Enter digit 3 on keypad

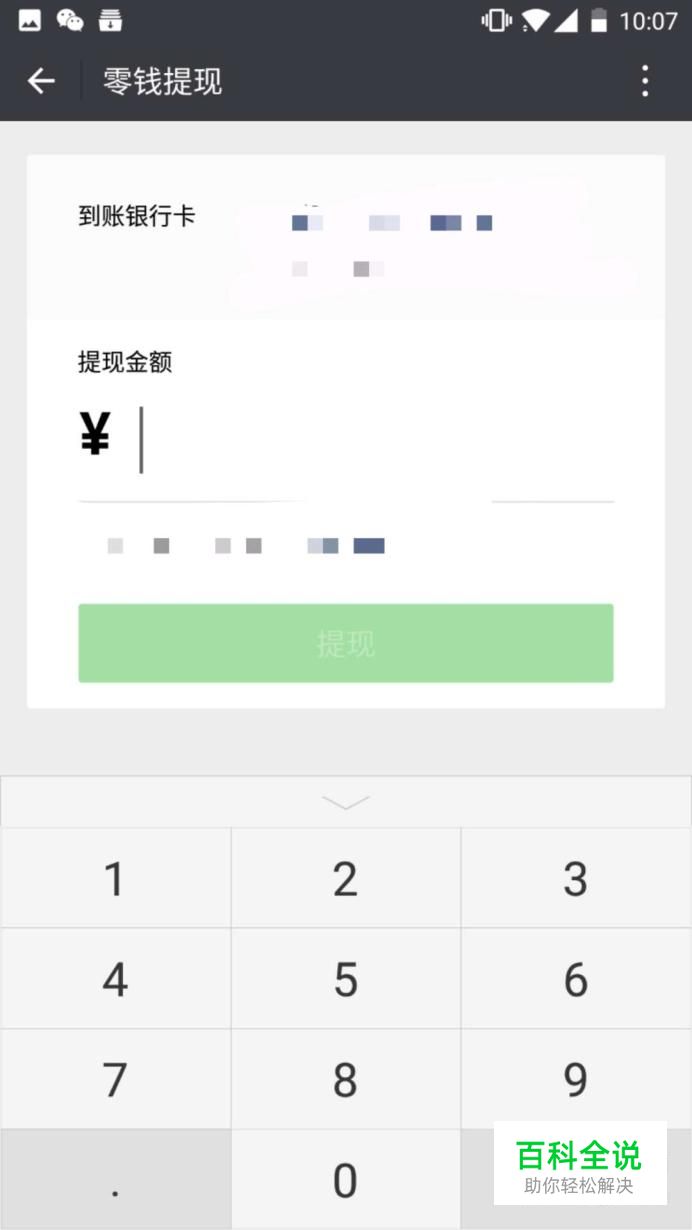click(575, 878)
